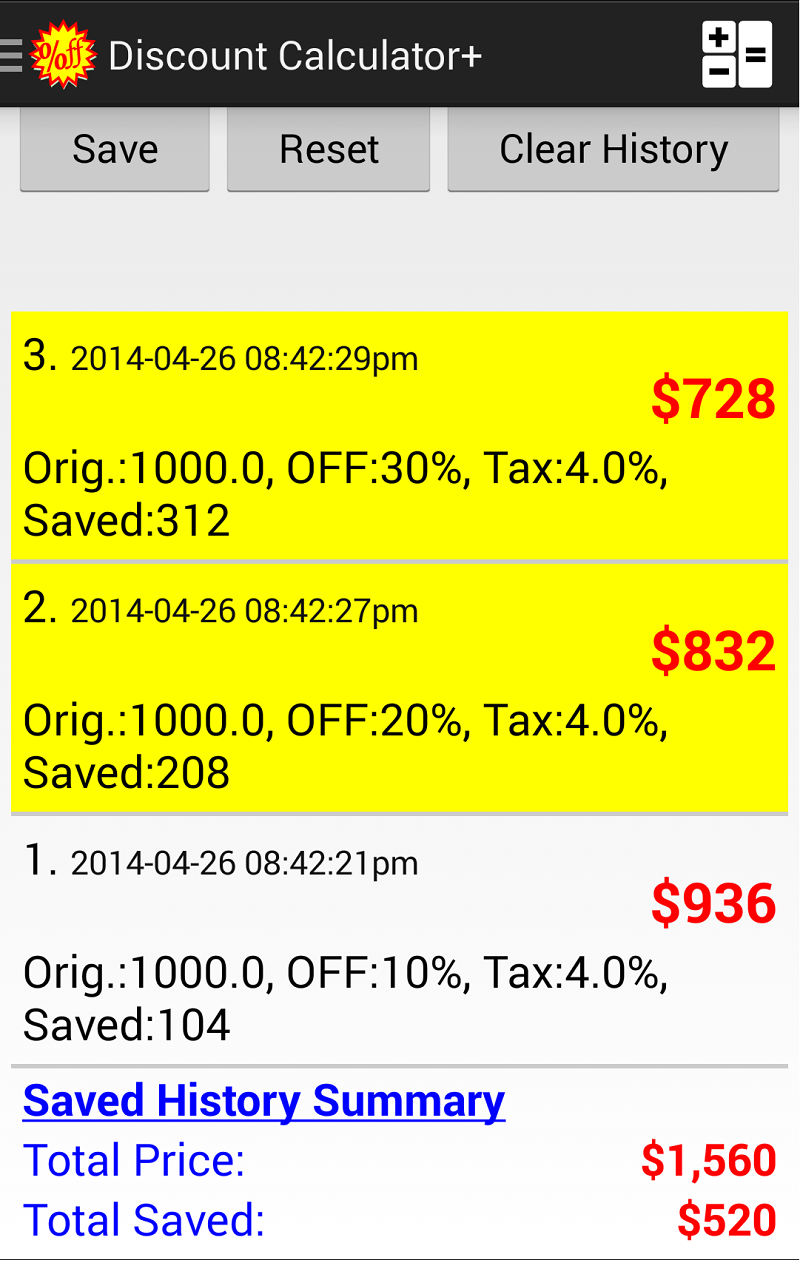Select the minus sign on the calculator icon
The image size is (800, 1280).
719,70
